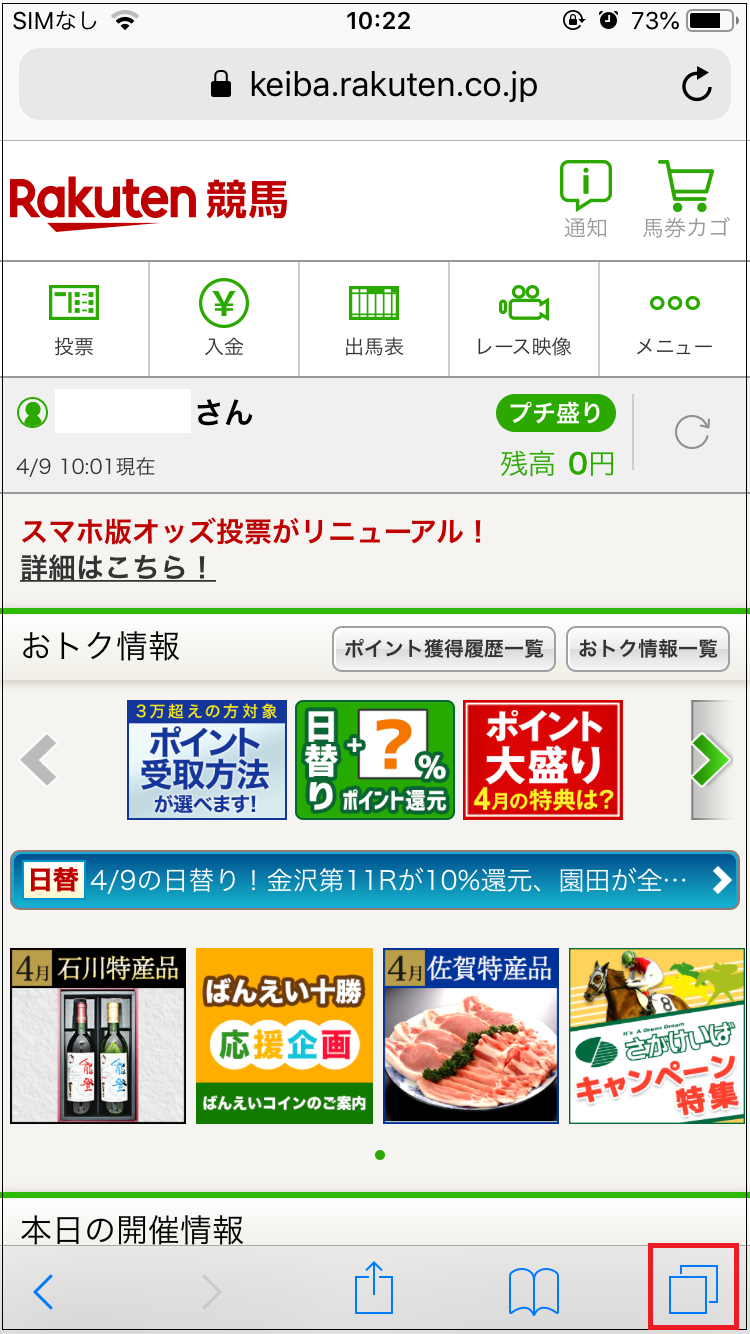Open レース映像 race video section
Viewport: 750px width, 1334px height.
coord(523,318)
